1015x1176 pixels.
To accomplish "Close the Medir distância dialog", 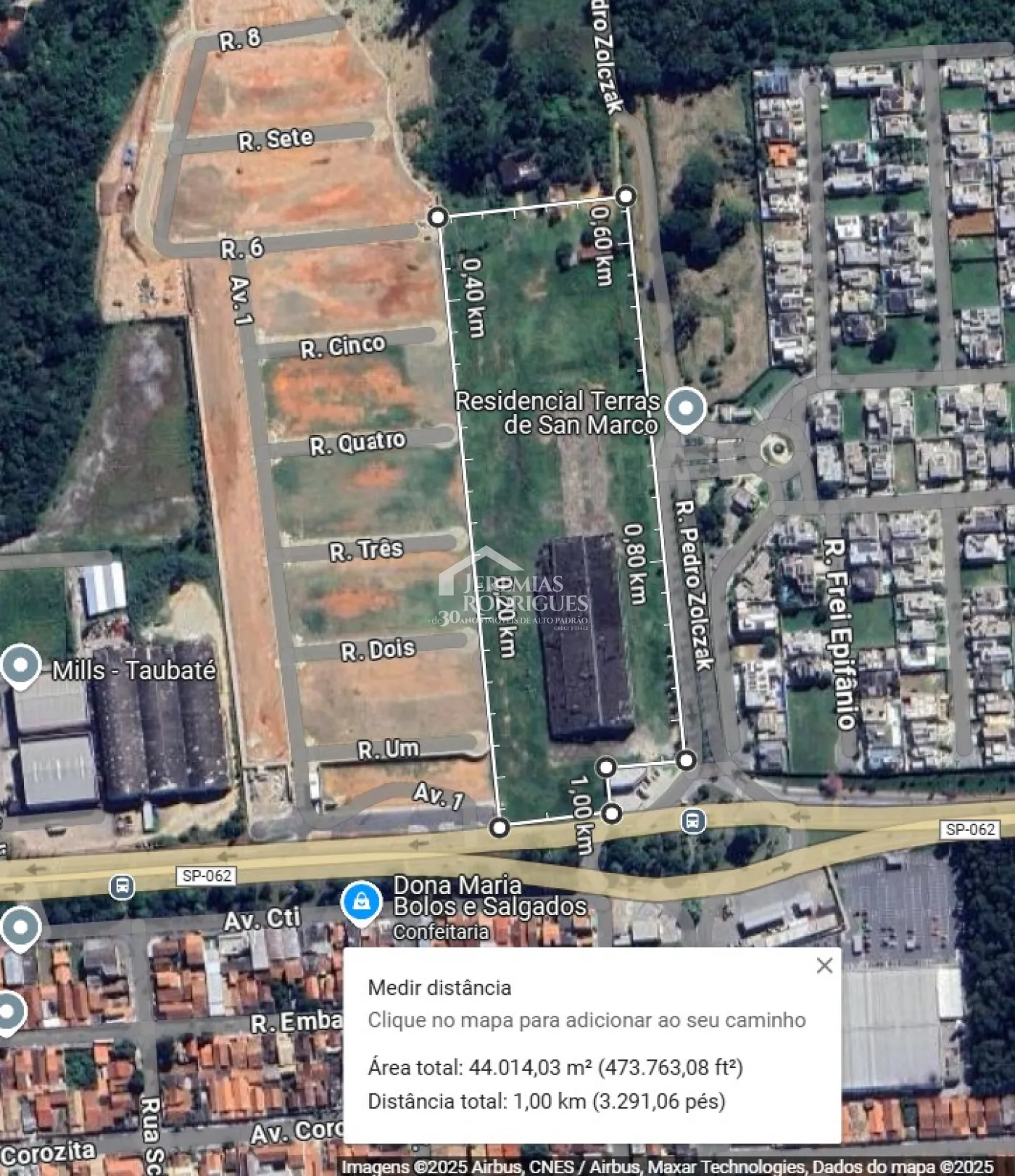I will pos(824,964).
